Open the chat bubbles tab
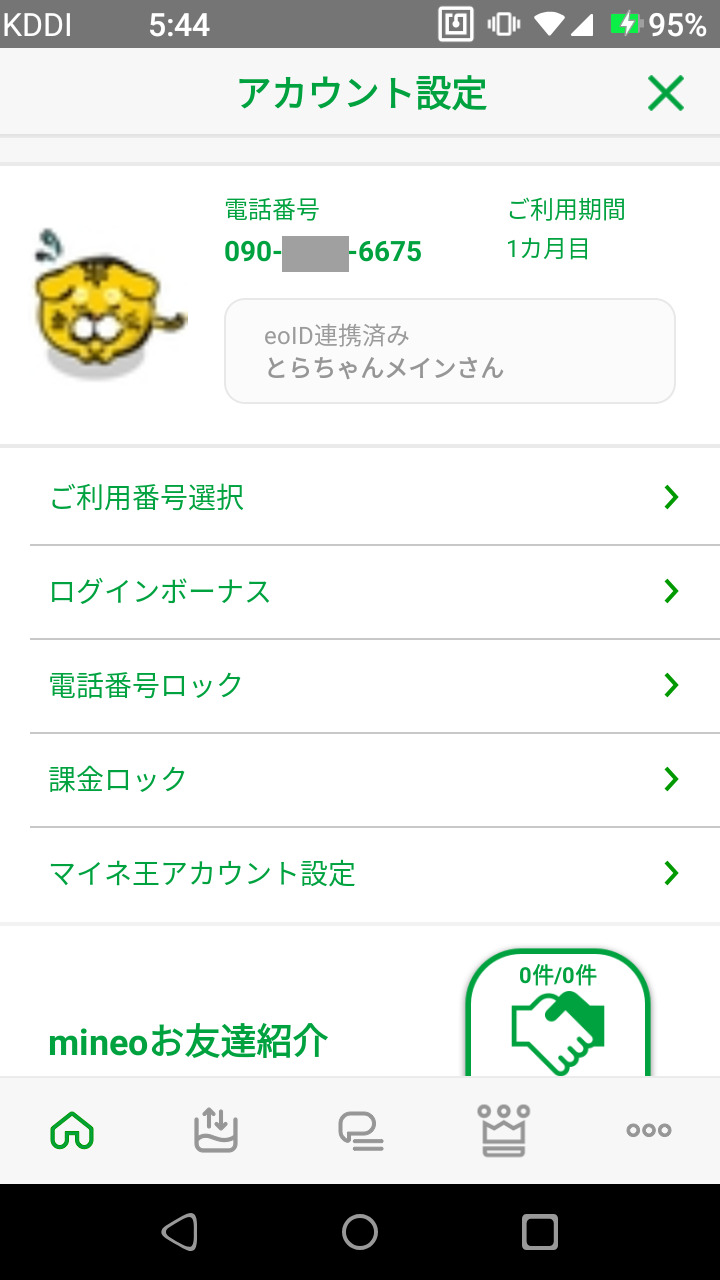The image size is (720, 1280). tap(360, 1130)
